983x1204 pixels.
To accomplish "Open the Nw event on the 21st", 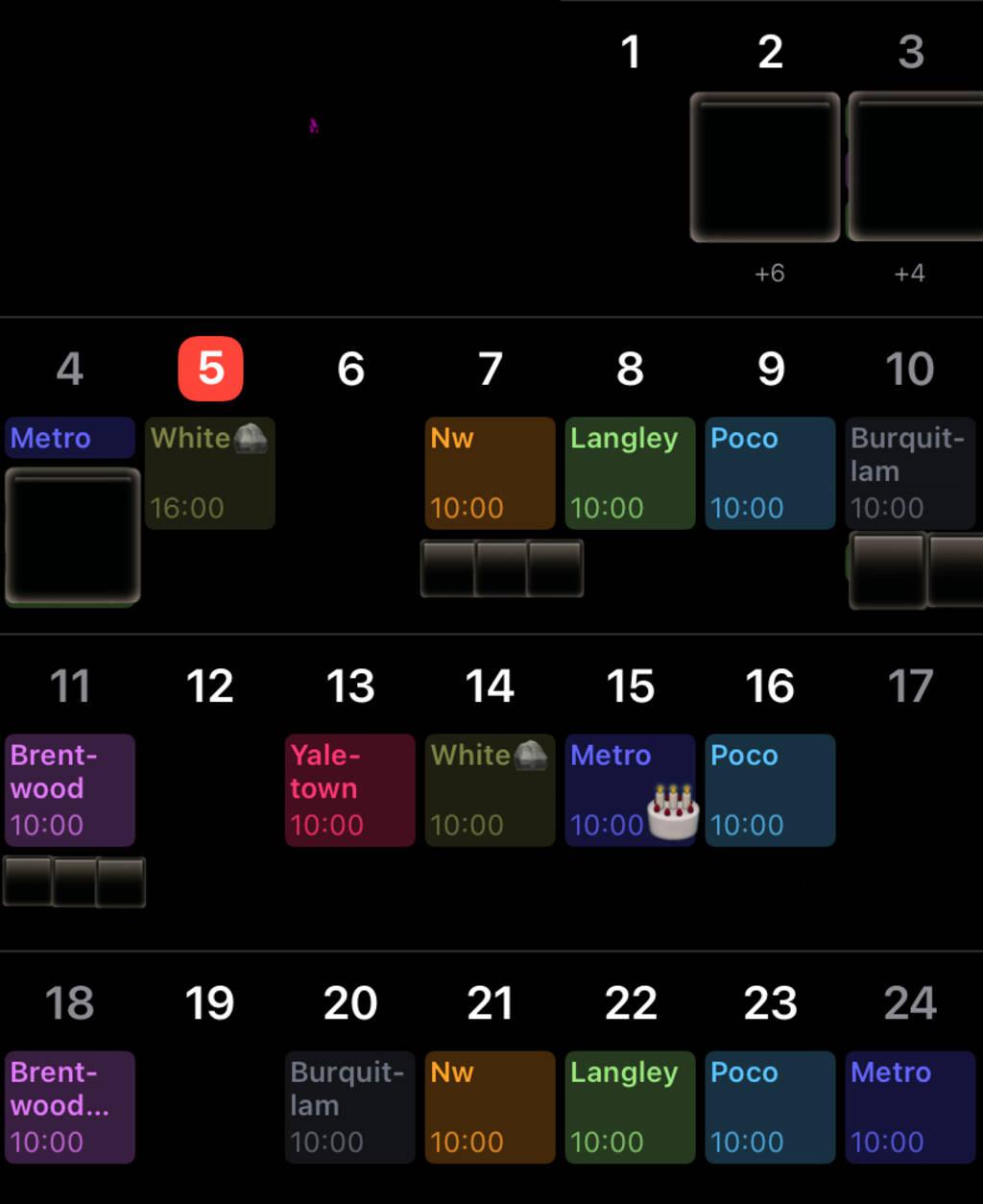I will click(490, 1106).
